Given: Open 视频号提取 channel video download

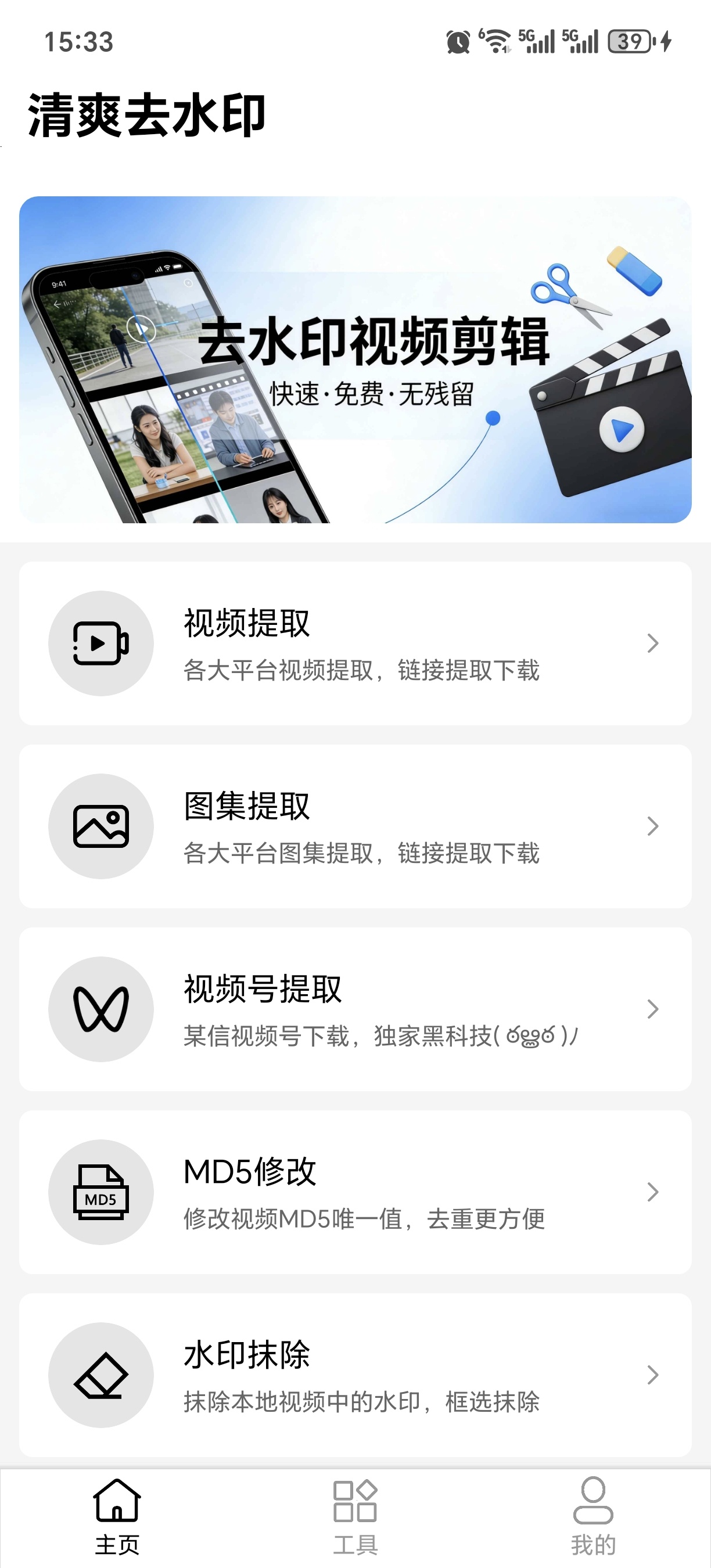Looking at the screenshot, I should coord(355,1009).
